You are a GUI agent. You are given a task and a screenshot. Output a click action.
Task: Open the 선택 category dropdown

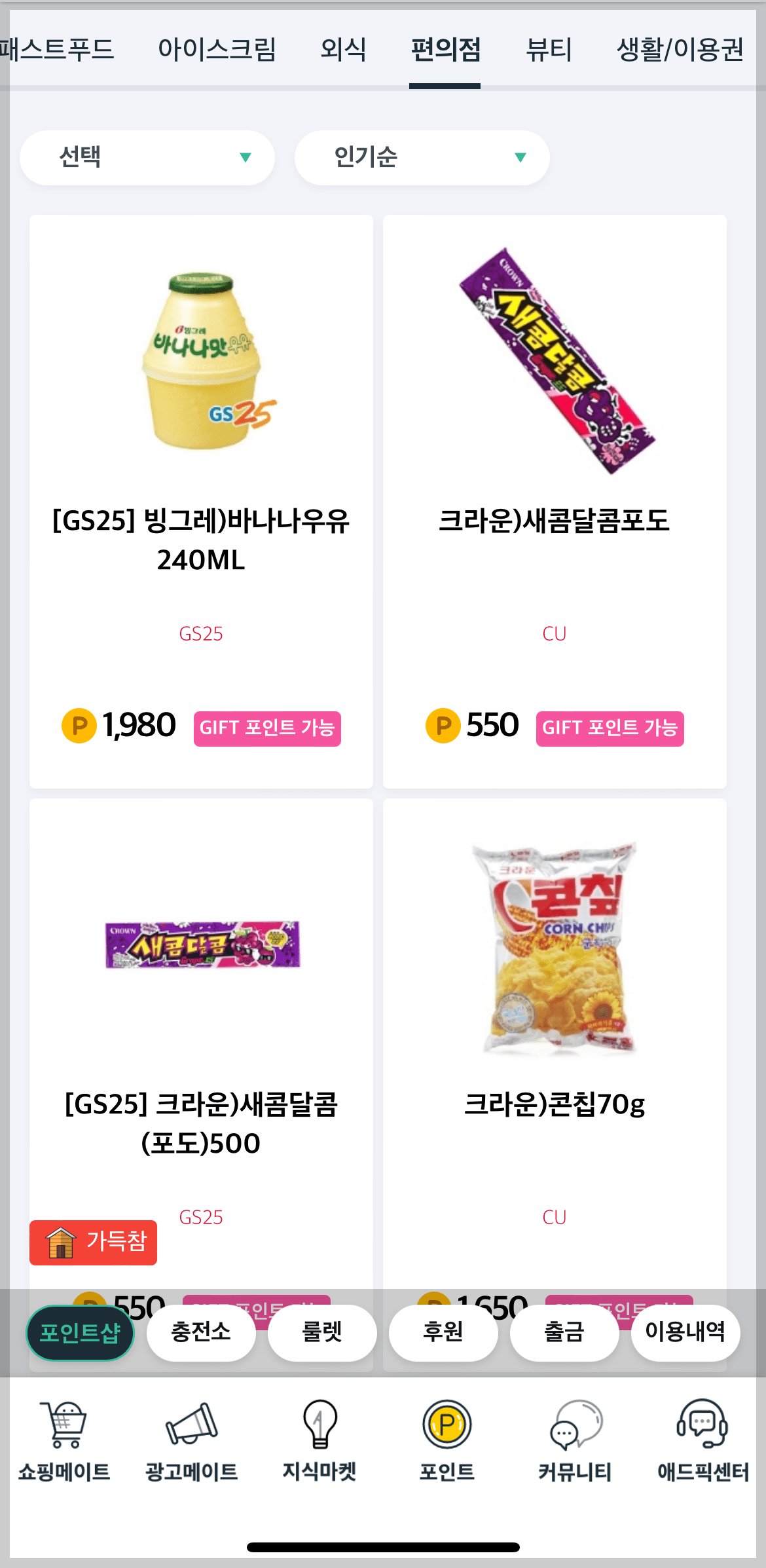(147, 157)
